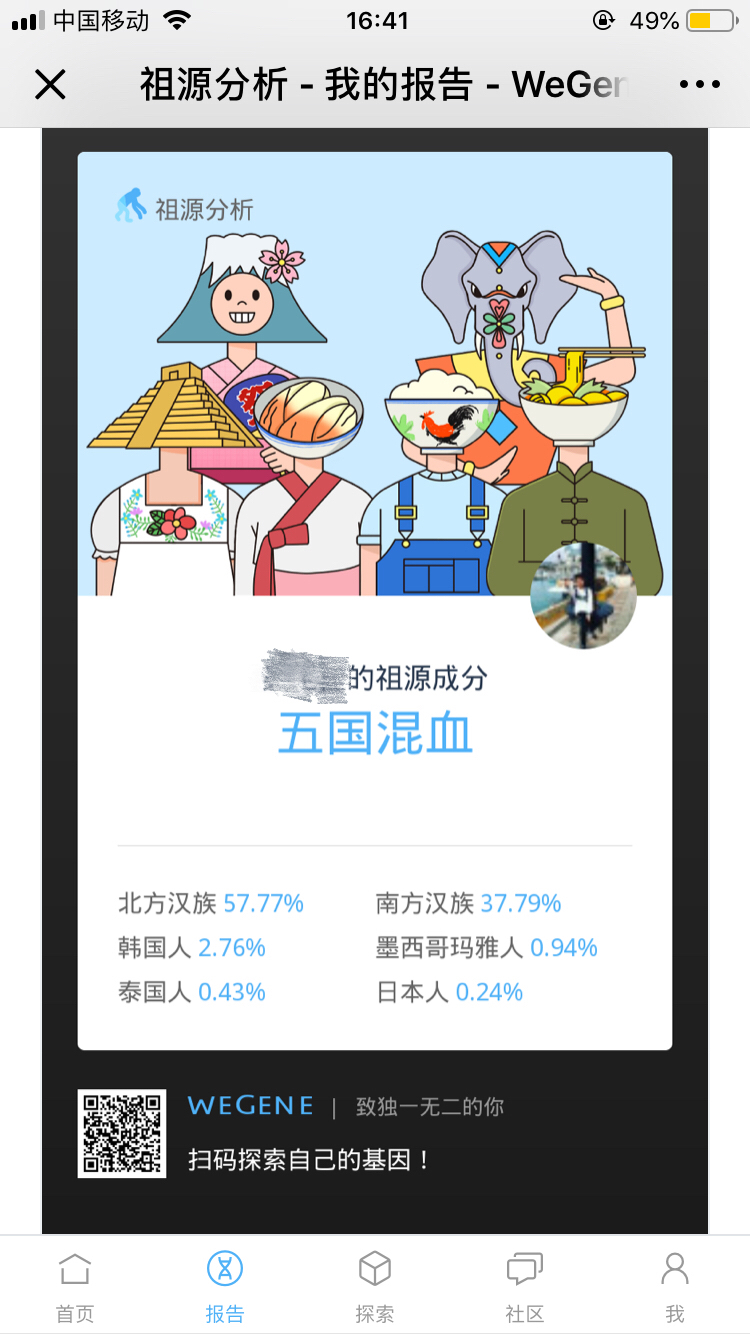Open the 社区 community tab
750x1334 pixels.
[x=525, y=1286]
